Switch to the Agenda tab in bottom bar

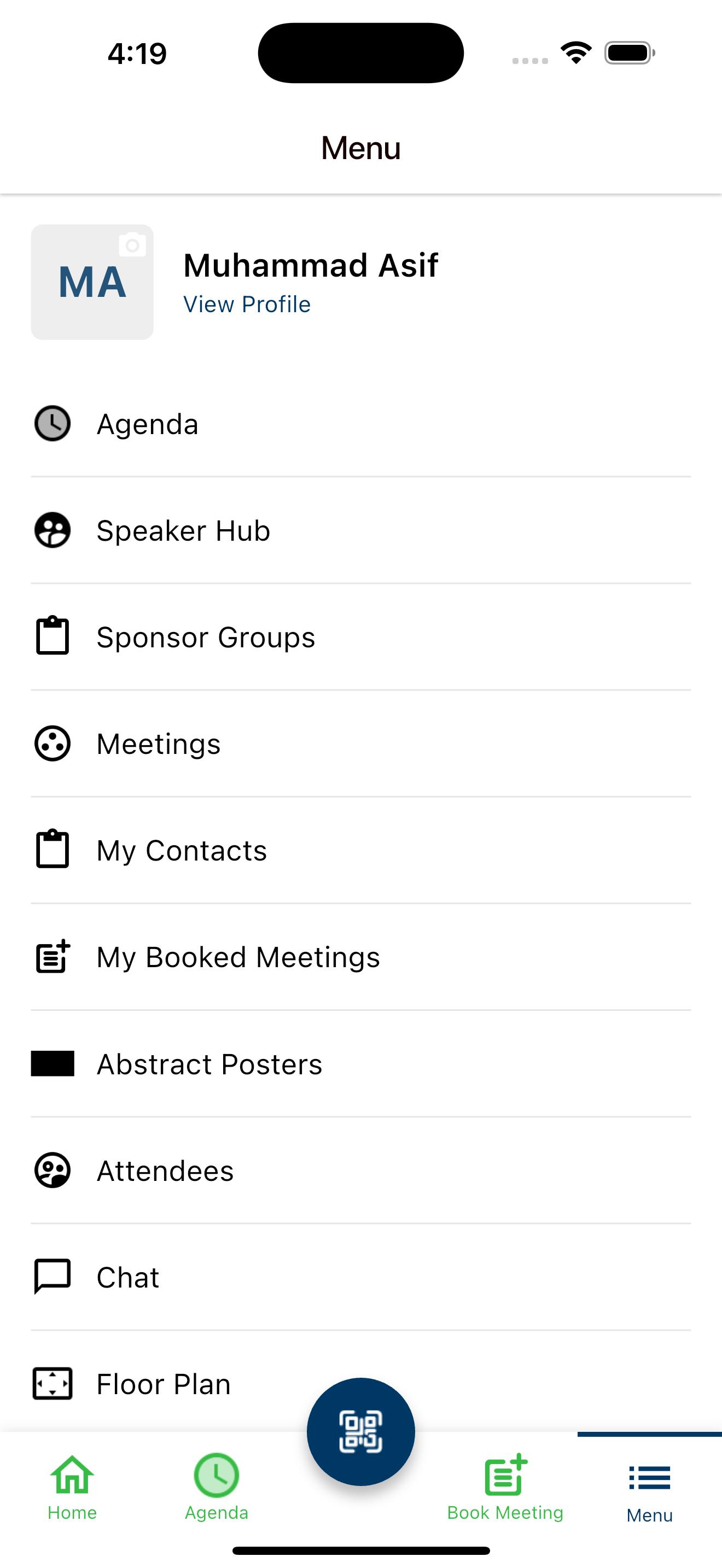click(x=216, y=1487)
